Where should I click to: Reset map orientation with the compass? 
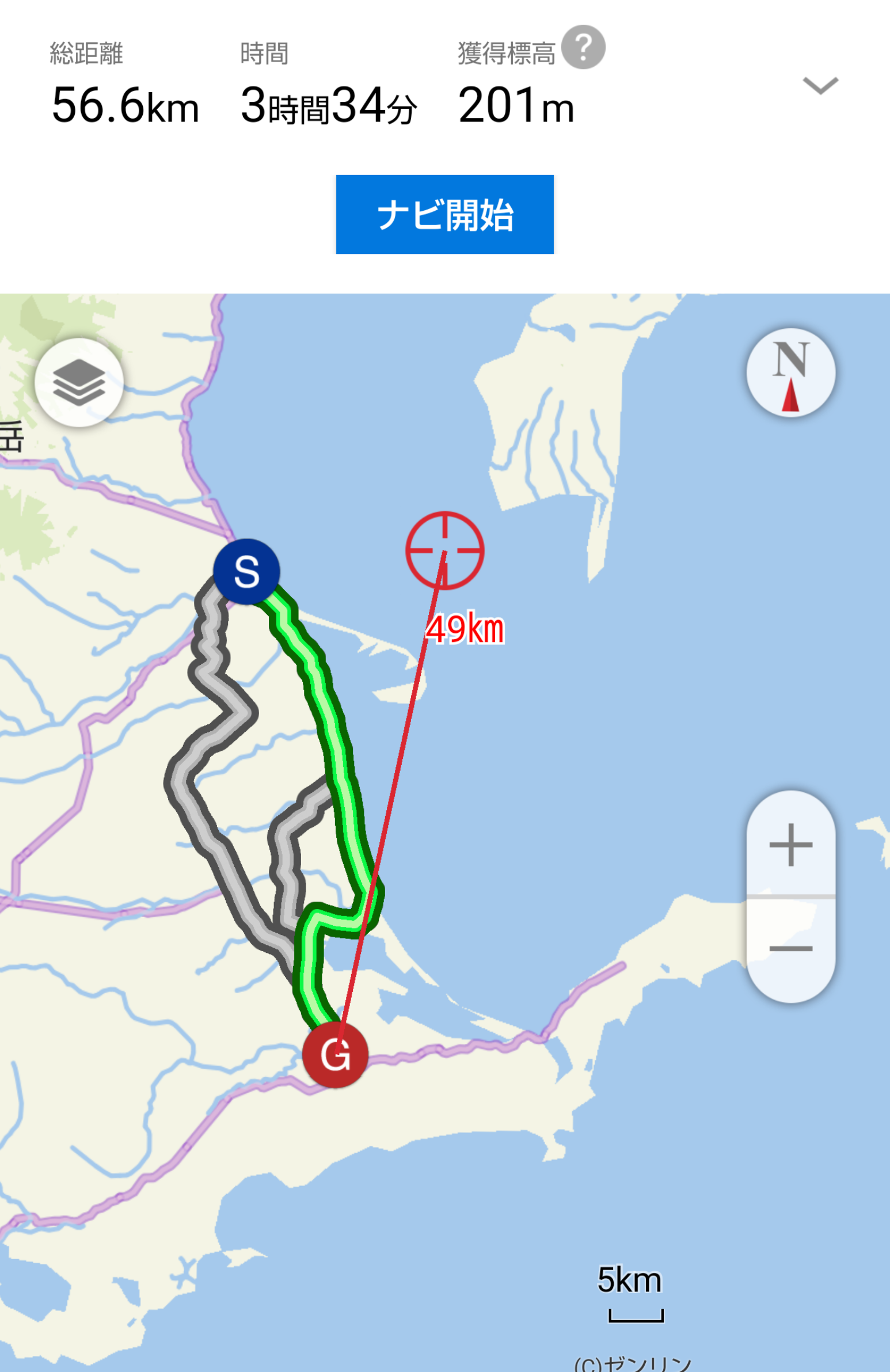point(790,373)
